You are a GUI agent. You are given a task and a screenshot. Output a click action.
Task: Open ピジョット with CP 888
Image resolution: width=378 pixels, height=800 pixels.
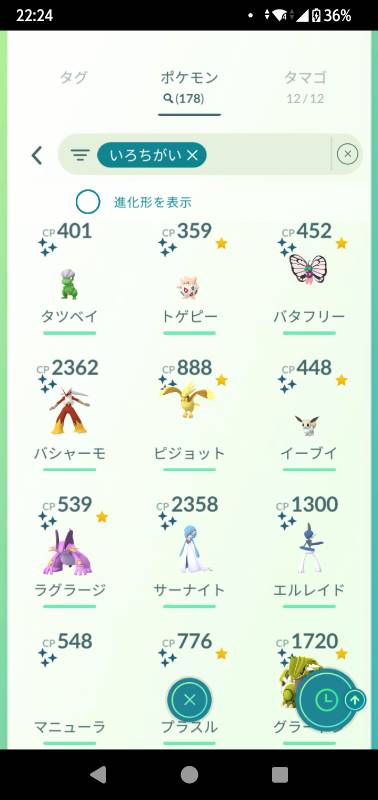(x=189, y=414)
